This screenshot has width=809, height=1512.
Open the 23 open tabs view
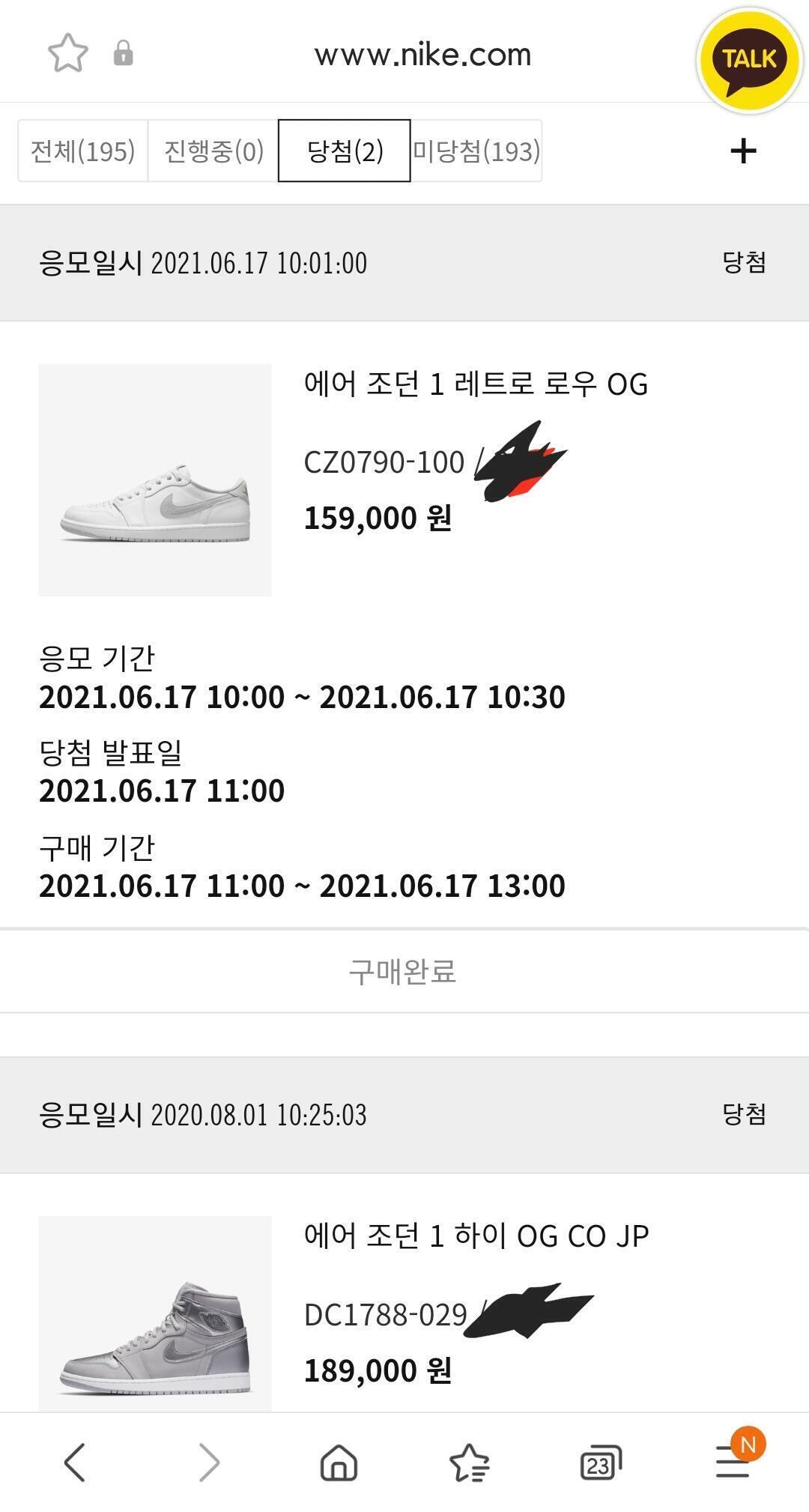pos(601,1462)
